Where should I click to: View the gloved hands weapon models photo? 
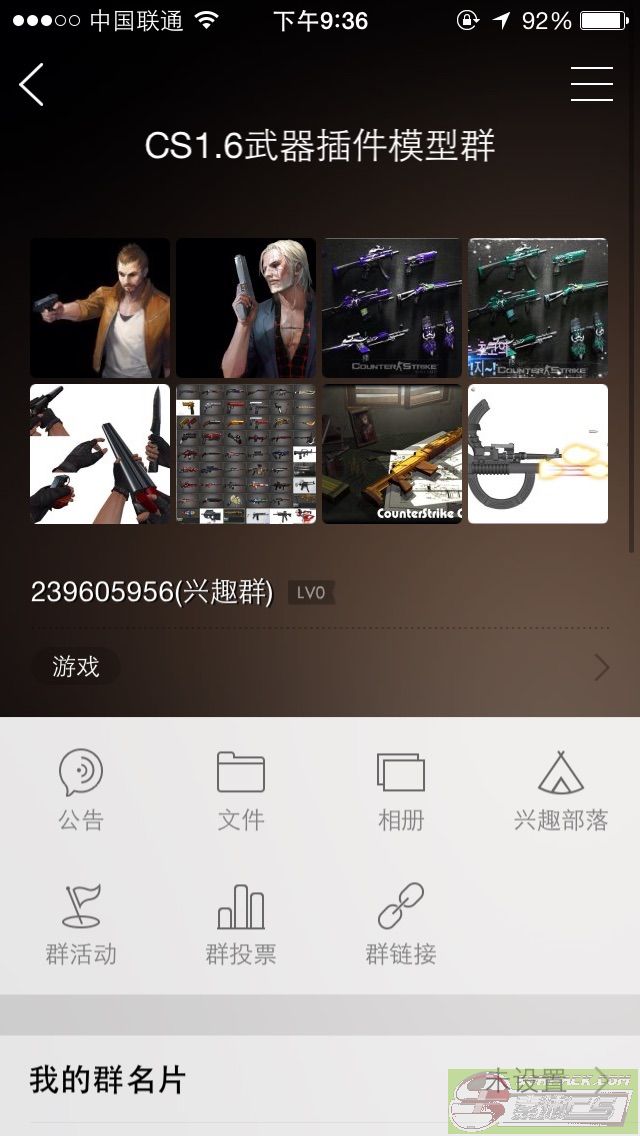(x=100, y=454)
